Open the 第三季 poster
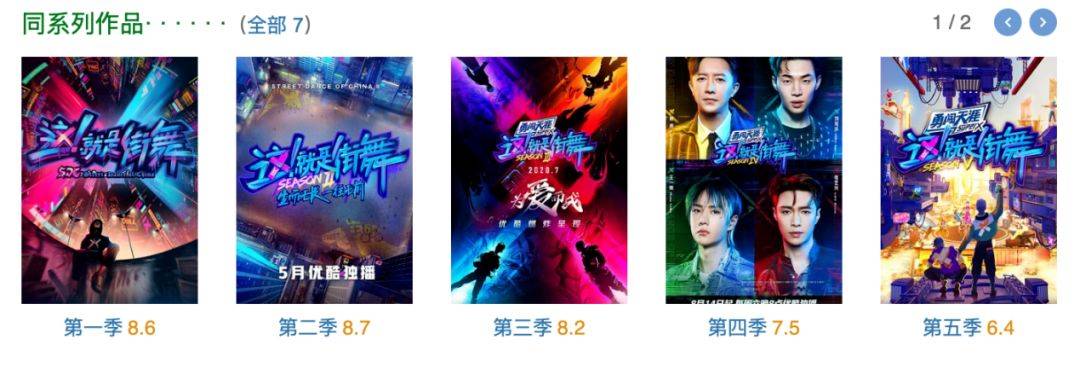This screenshot has height=373, width=1080. (539, 180)
